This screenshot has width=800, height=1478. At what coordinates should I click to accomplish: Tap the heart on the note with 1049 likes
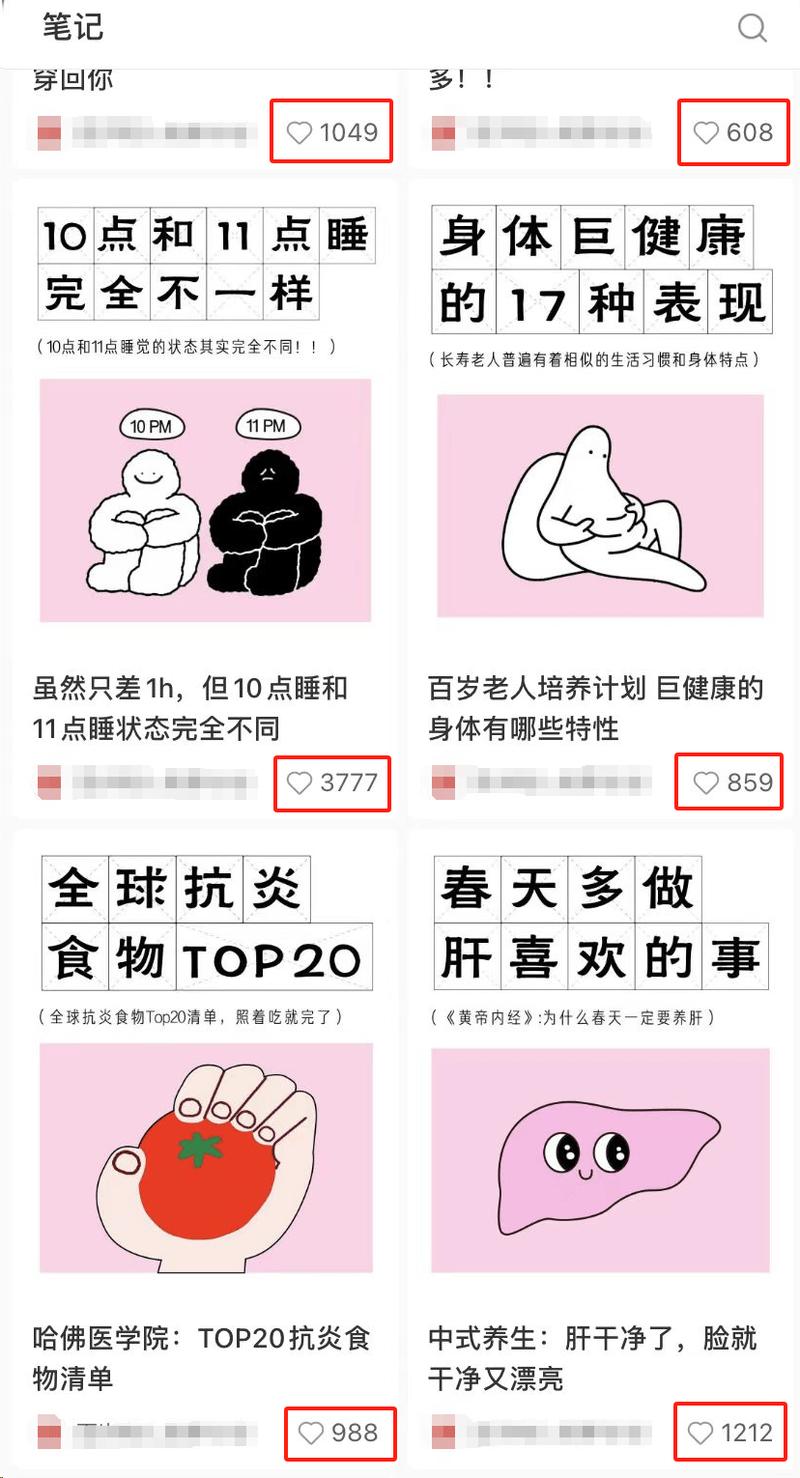pos(300,132)
